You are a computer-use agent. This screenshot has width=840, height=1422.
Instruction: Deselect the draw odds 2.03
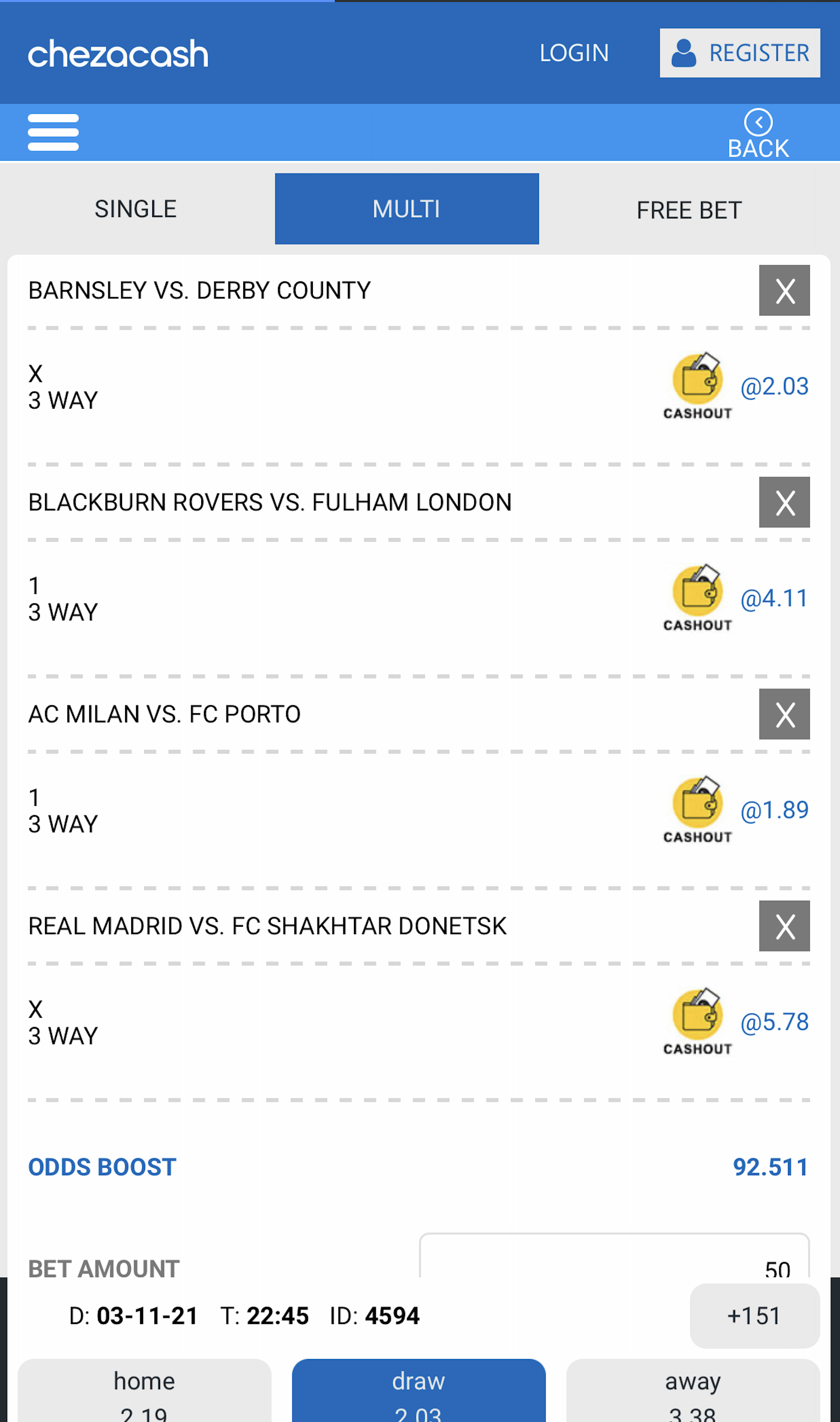pos(419,1391)
